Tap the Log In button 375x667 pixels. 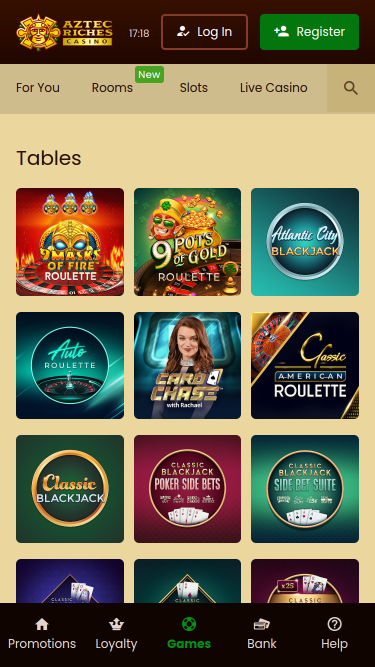click(x=205, y=32)
